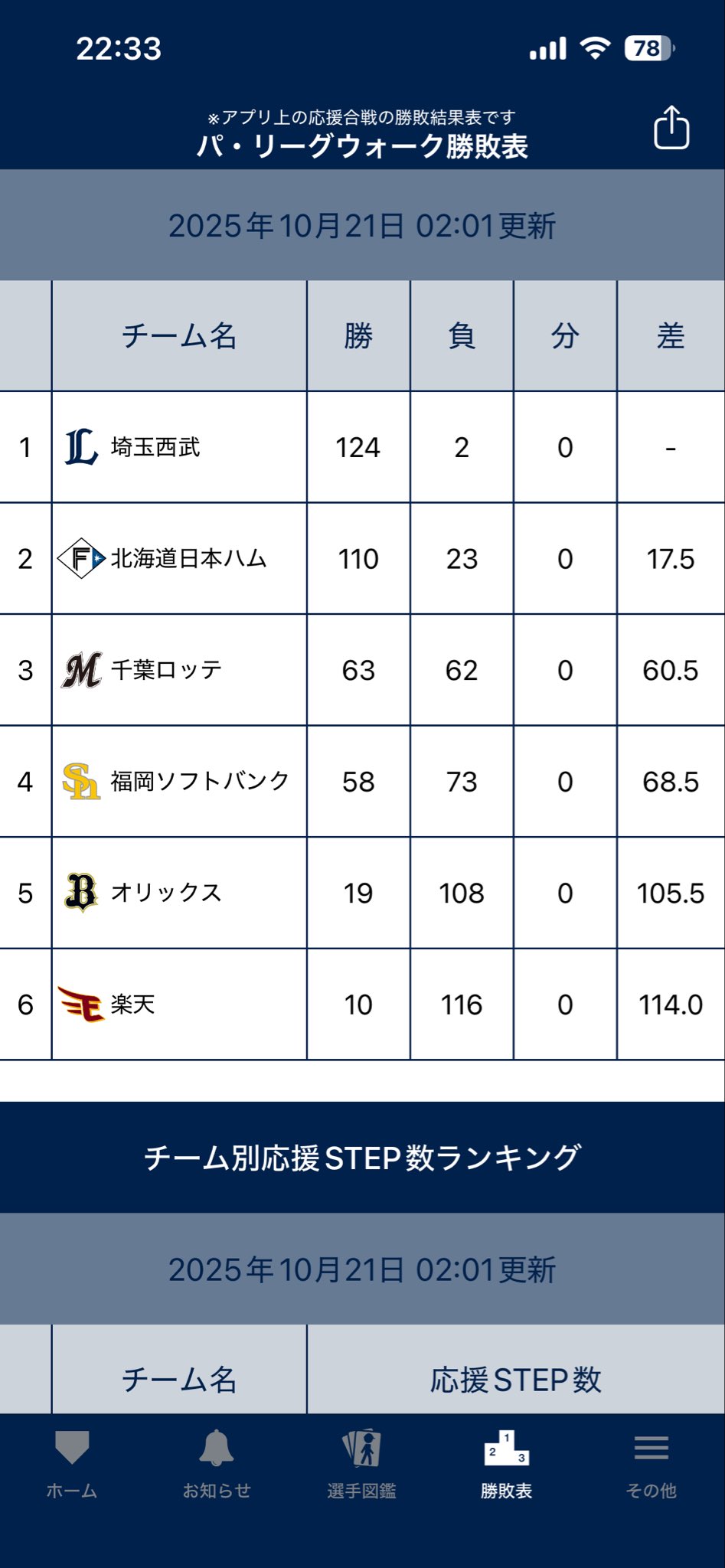725x1568 pixels.
Task: Switch to the ホーム tab
Action: [x=72, y=1464]
